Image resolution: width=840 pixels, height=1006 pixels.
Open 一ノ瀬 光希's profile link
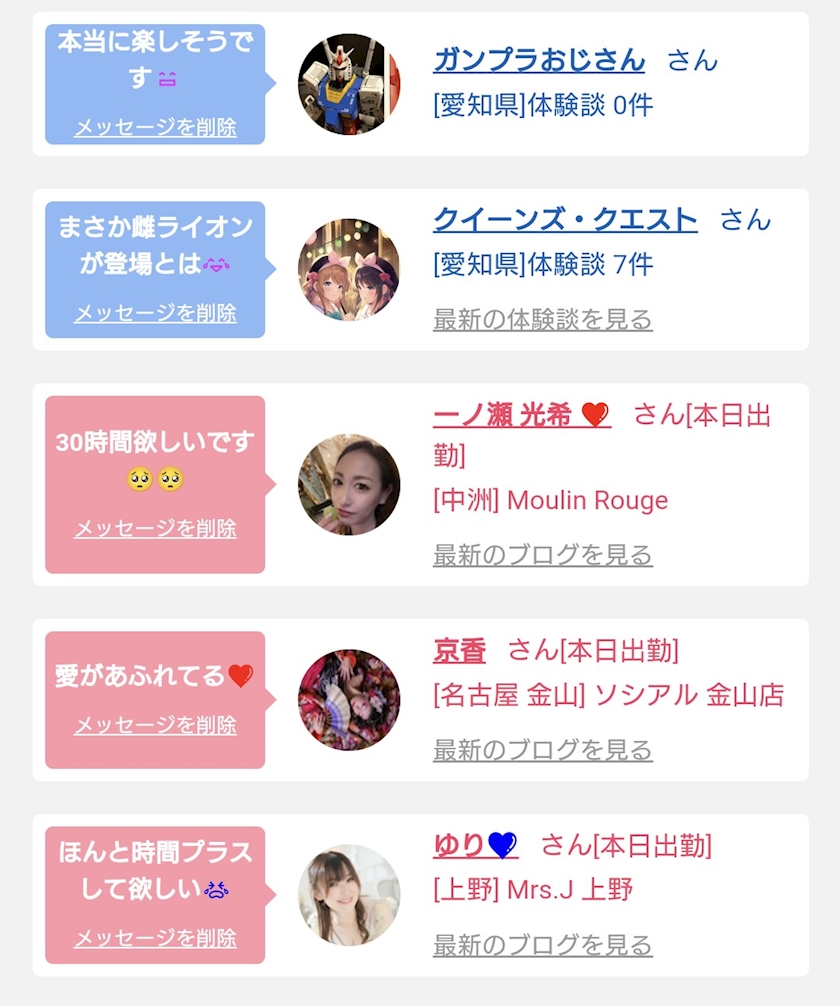coord(522,415)
